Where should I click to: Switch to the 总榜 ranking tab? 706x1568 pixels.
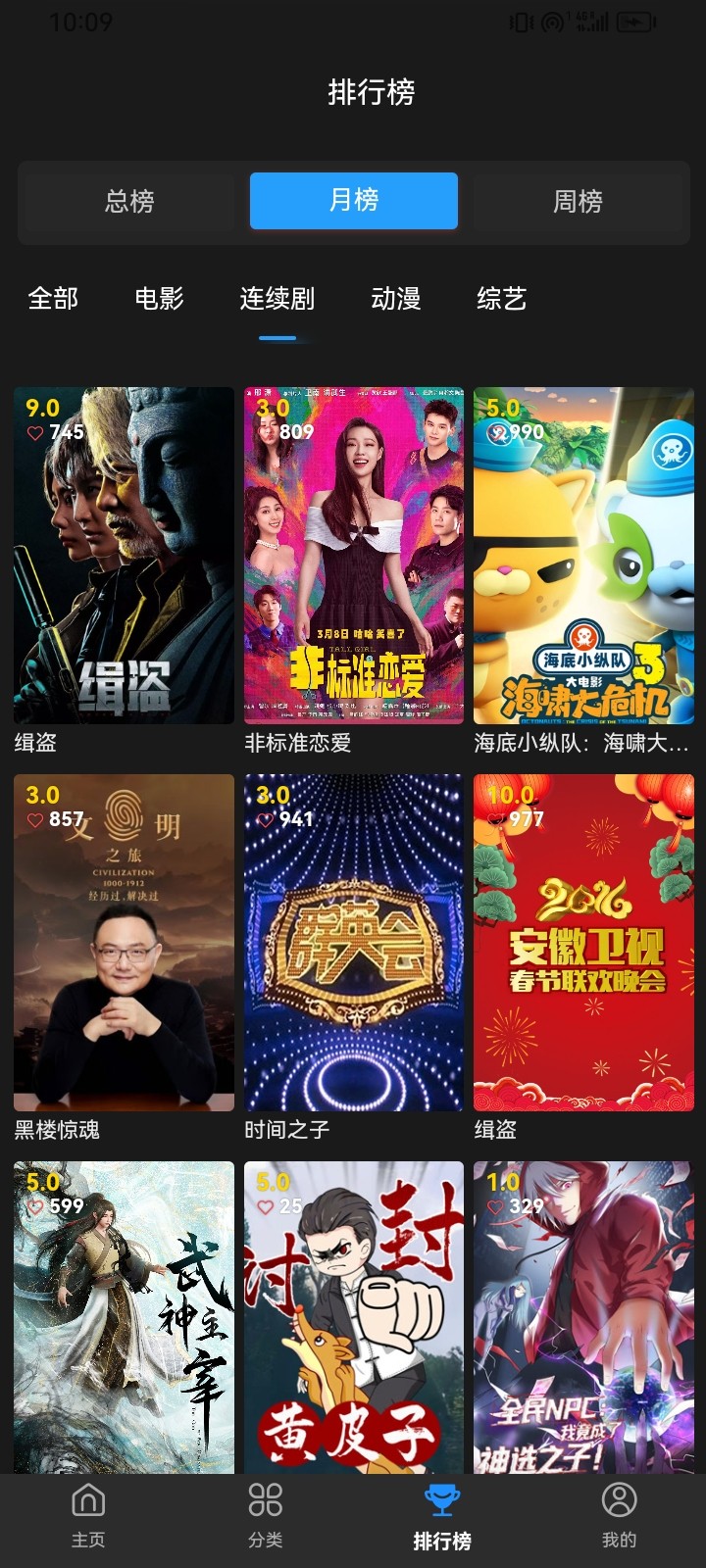coord(128,201)
